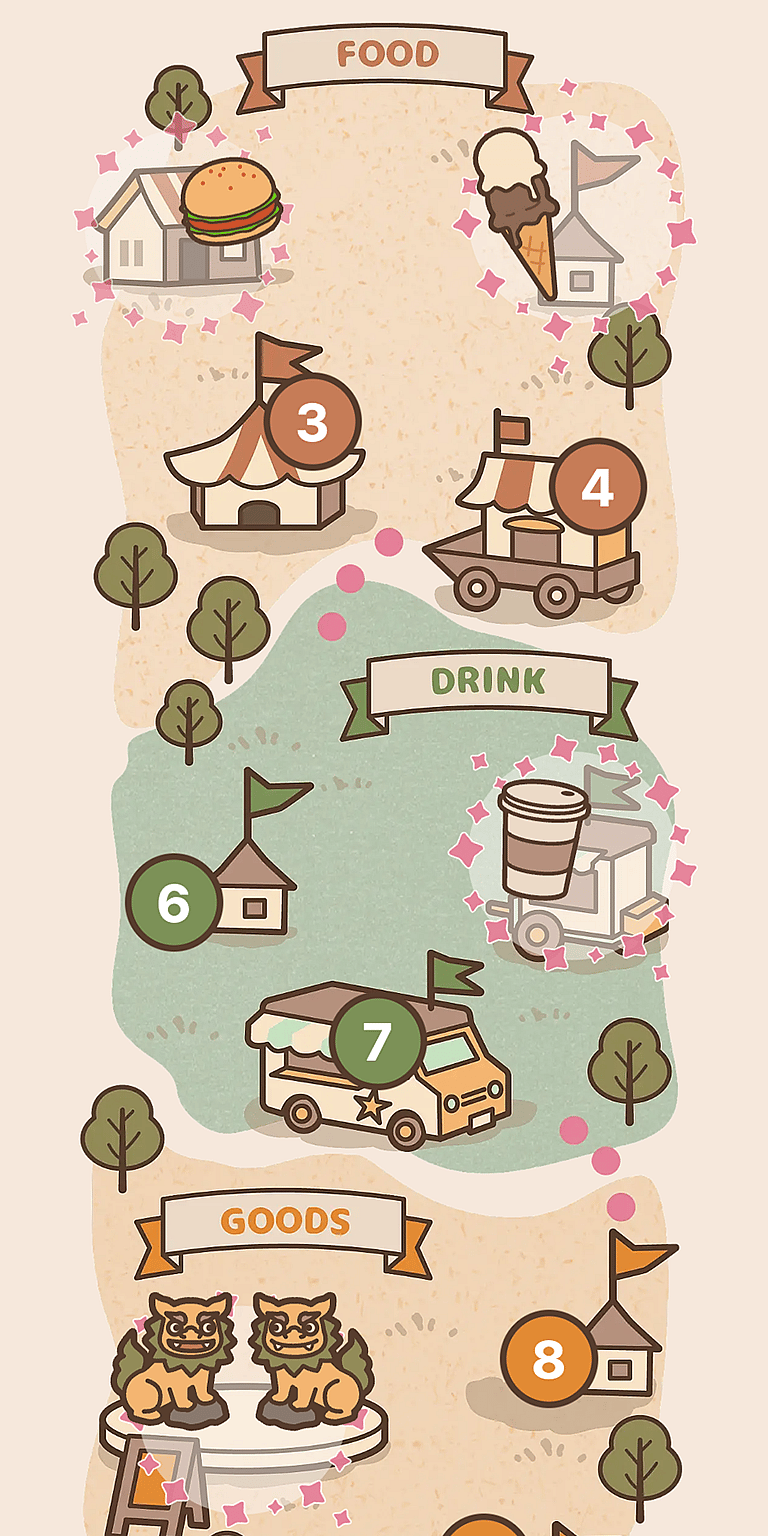Open drink booth number 6
768x1536 pixels.
click(x=173, y=902)
